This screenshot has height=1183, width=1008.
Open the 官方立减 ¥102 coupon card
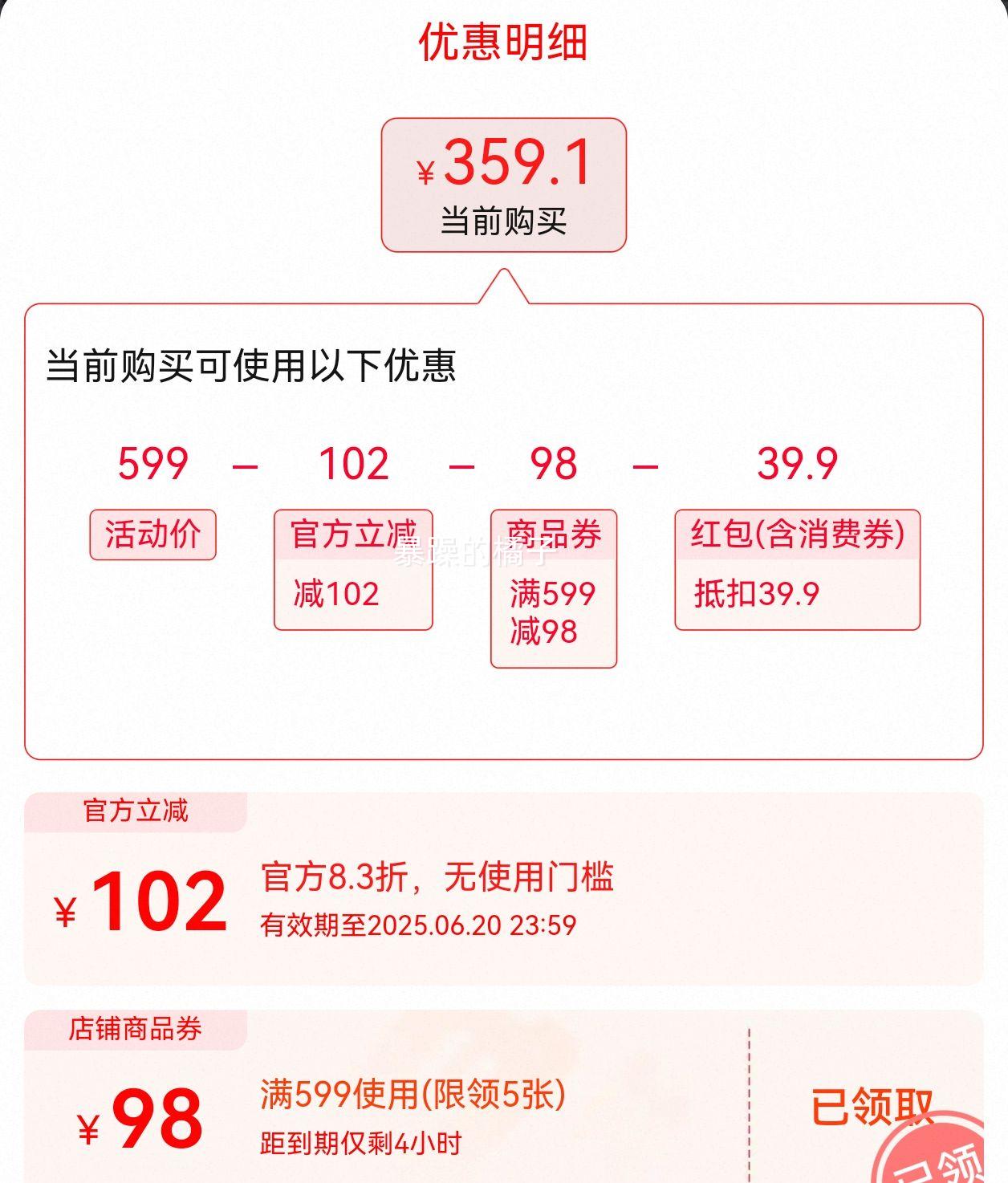point(503,889)
